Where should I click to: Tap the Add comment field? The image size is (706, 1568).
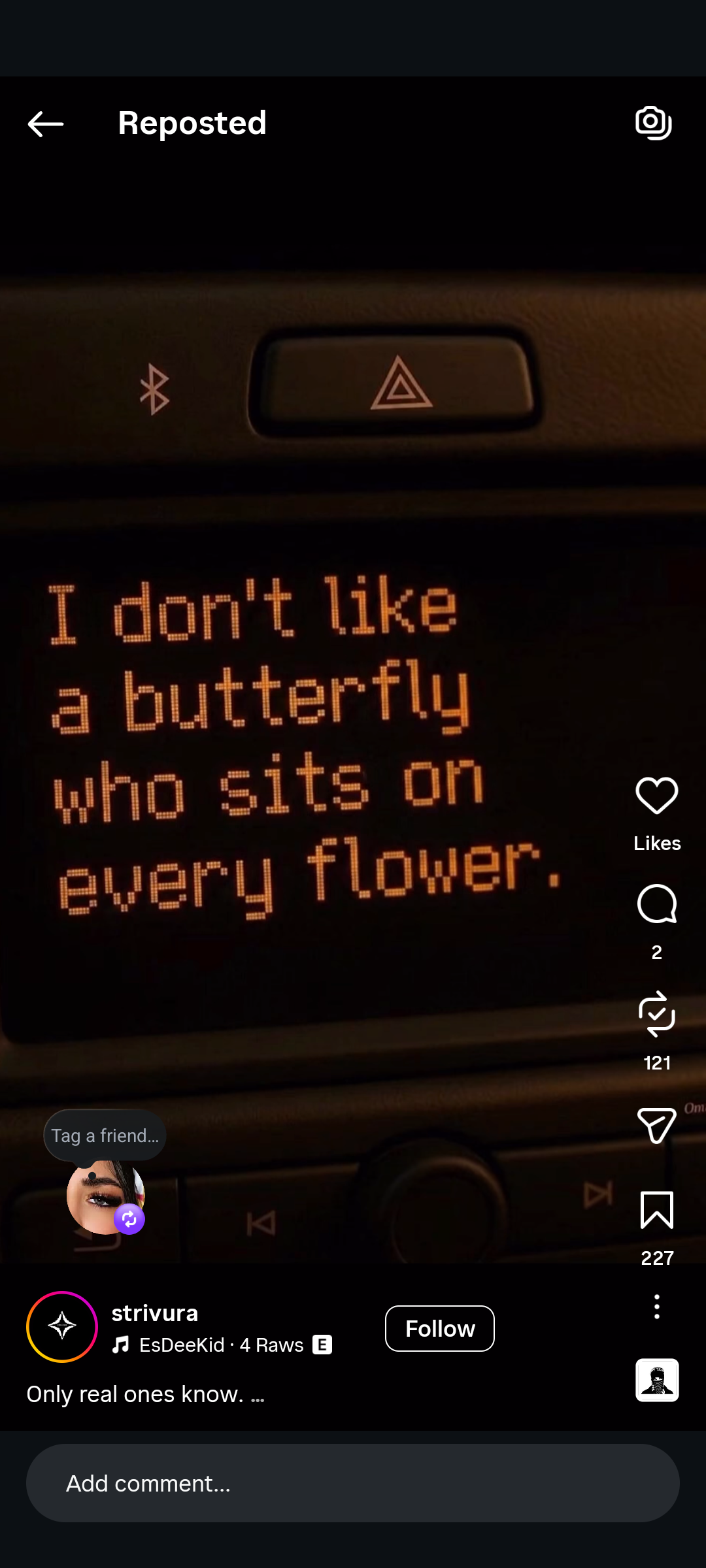[x=353, y=1483]
